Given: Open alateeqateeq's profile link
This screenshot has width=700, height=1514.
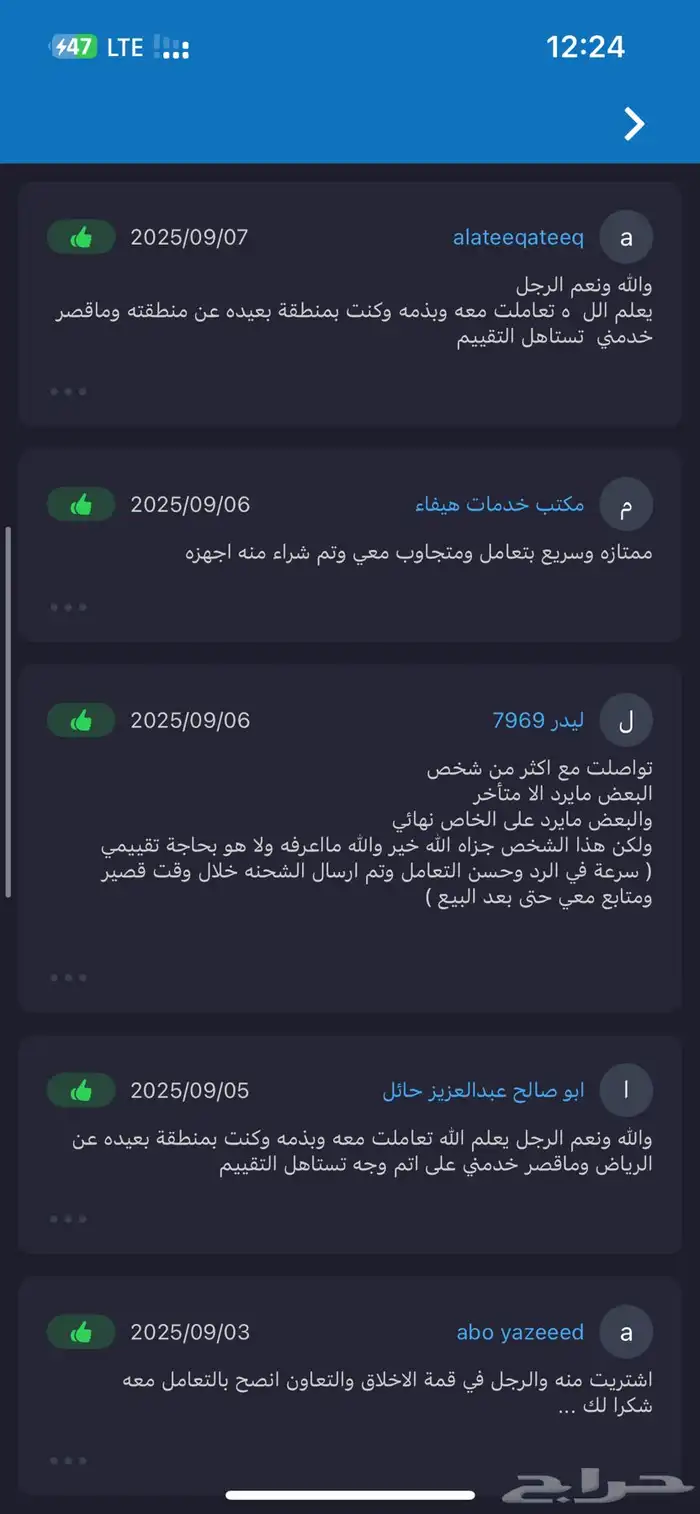Looking at the screenshot, I should [x=518, y=238].
